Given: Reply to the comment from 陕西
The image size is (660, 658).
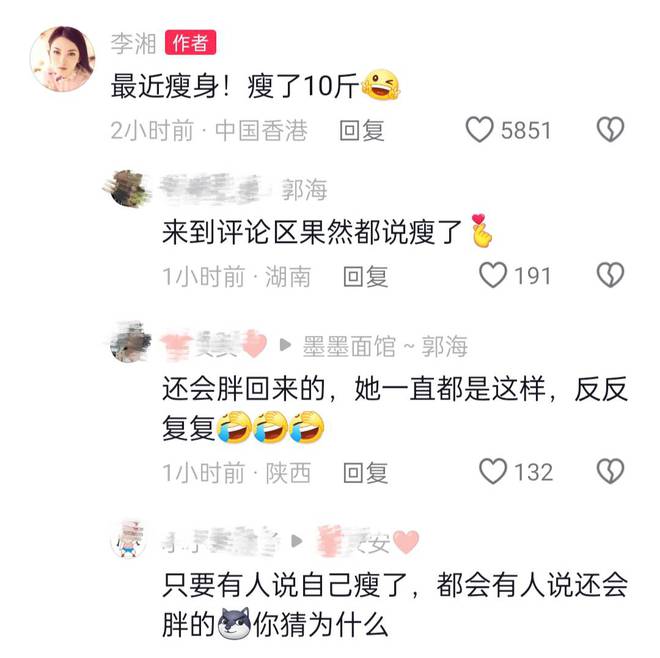Looking at the screenshot, I should pos(365,472).
